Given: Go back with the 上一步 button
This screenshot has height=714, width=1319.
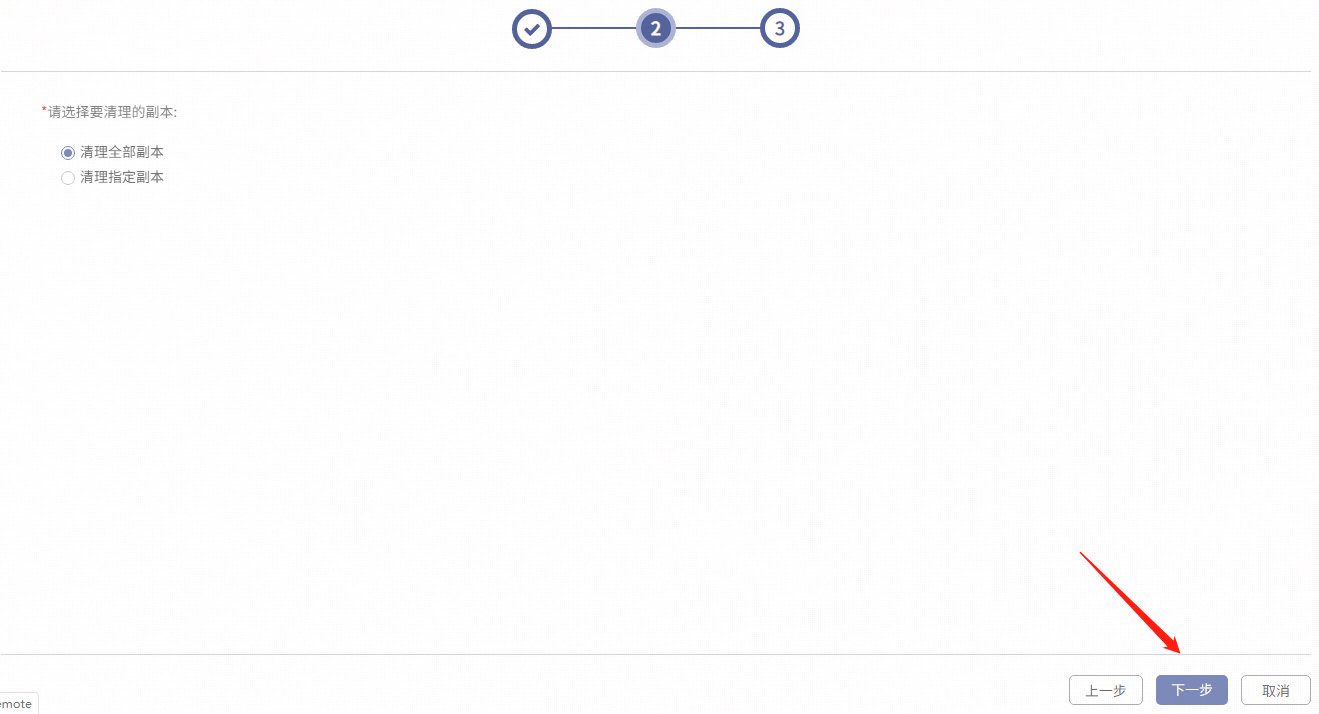Looking at the screenshot, I should (x=1105, y=690).
